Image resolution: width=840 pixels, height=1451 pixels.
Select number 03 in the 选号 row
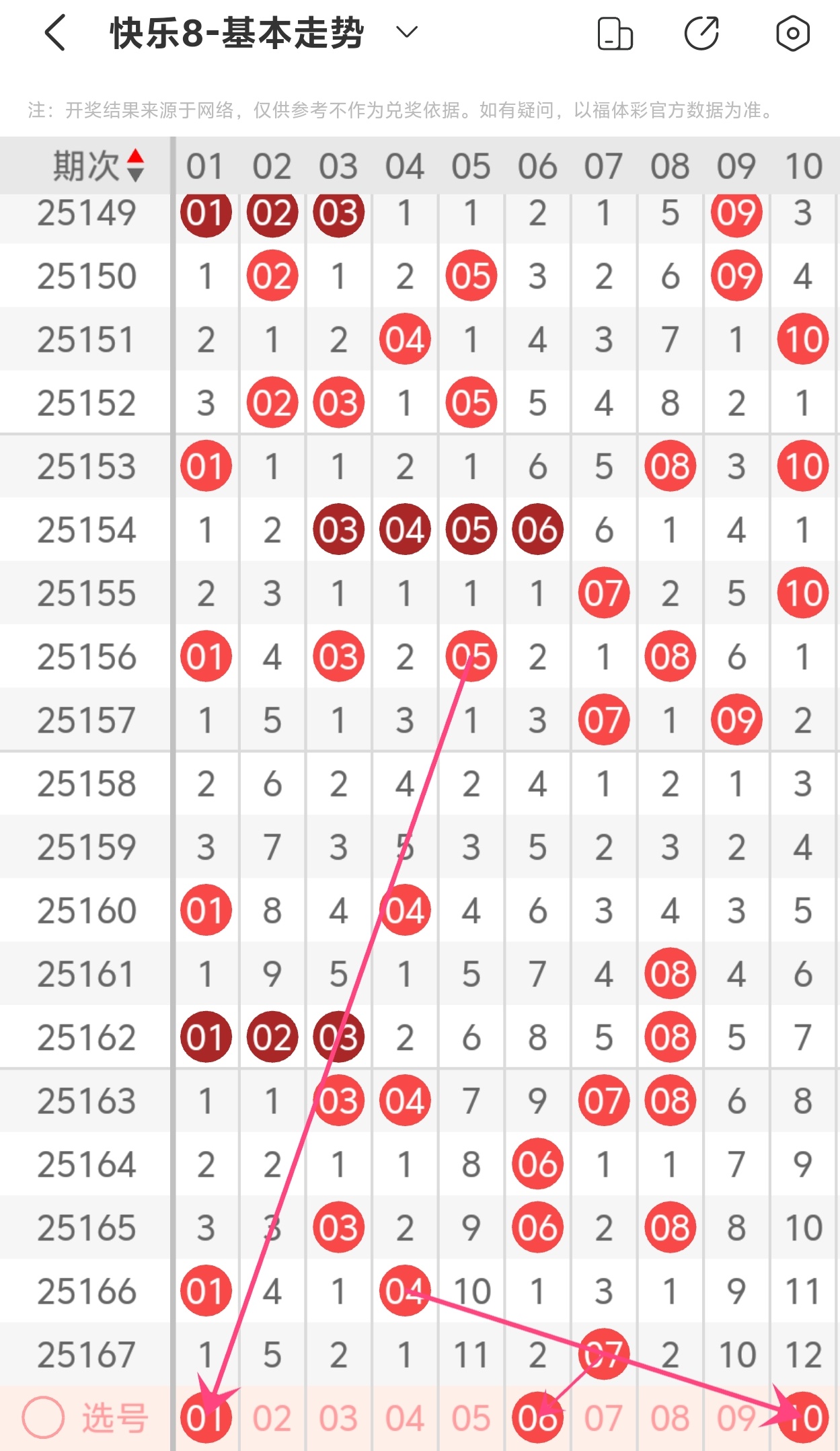[x=338, y=1418]
